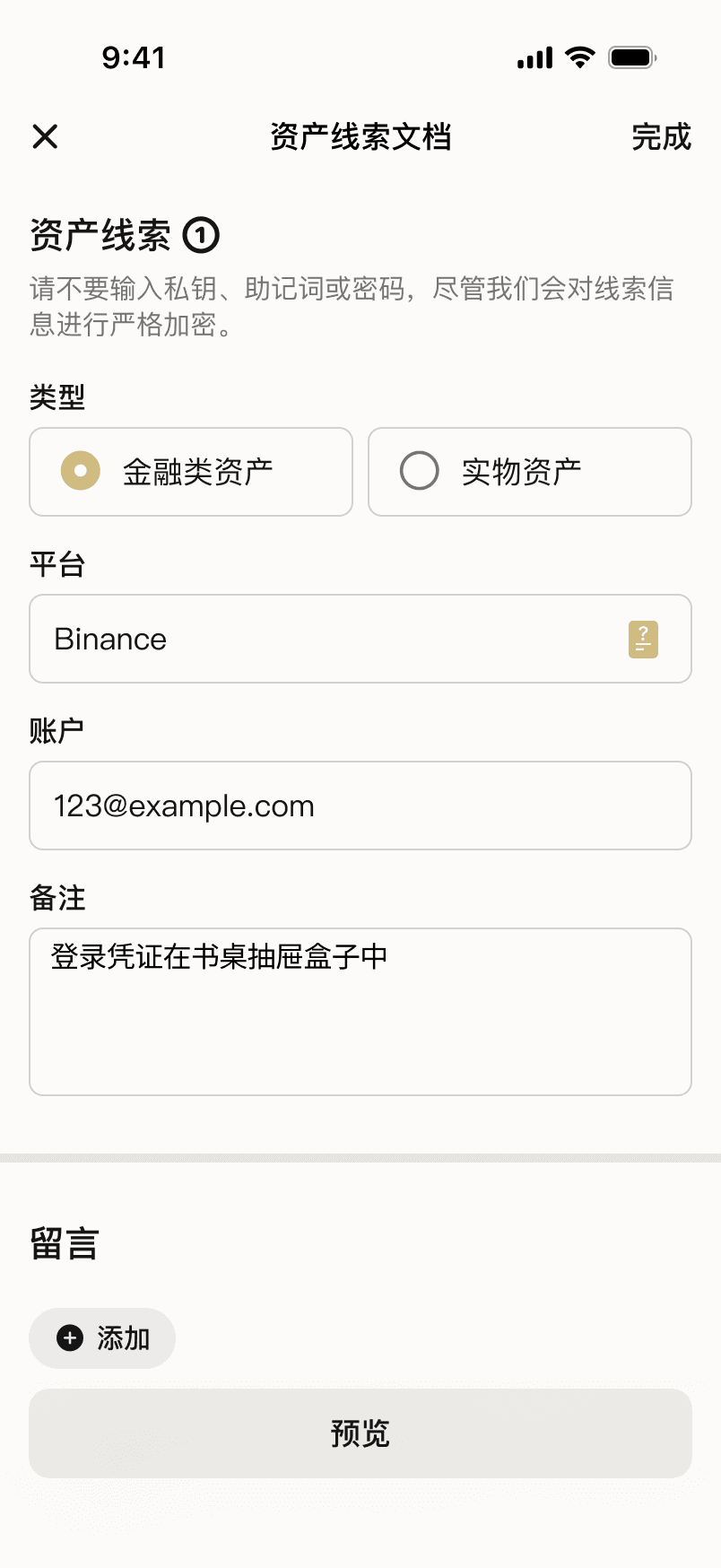Image resolution: width=721 pixels, height=1568 pixels.
Task: Focus the 备注 notes text area
Action: click(x=360, y=1012)
